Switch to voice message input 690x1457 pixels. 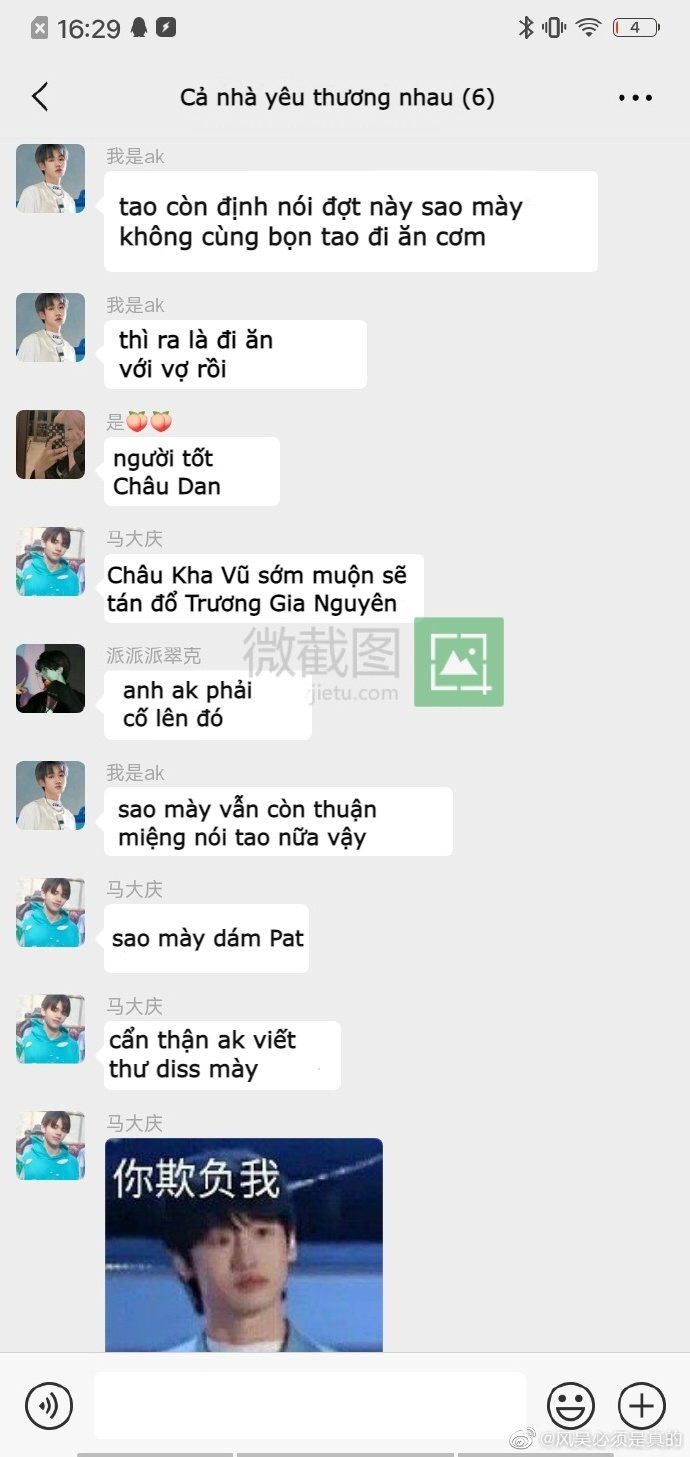tap(48, 1405)
